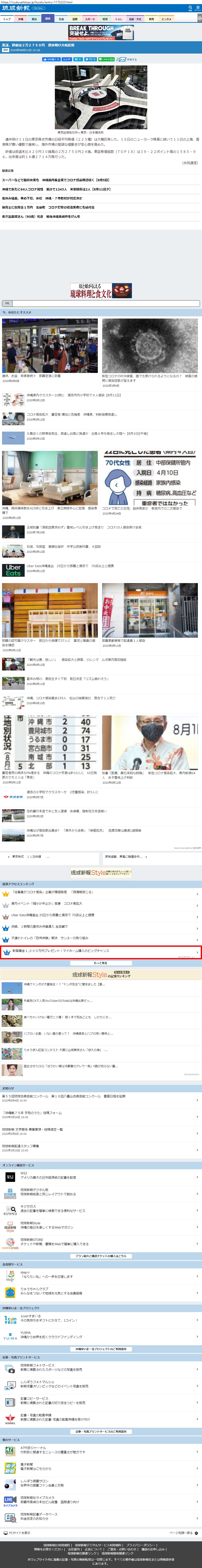
Task: Select the 社会 category tab
Action: point(62,19)
